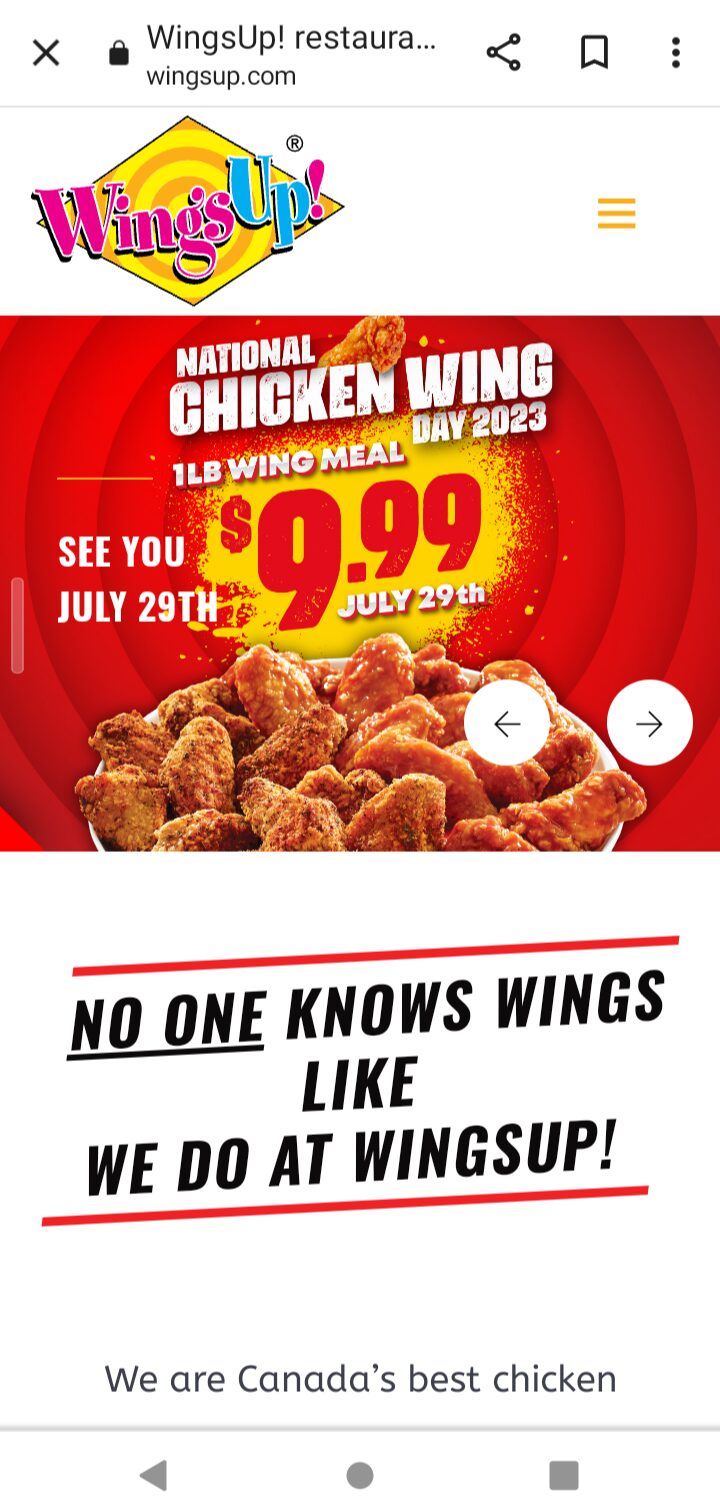
Task: Open the recent apps overview
Action: pos(564,1474)
